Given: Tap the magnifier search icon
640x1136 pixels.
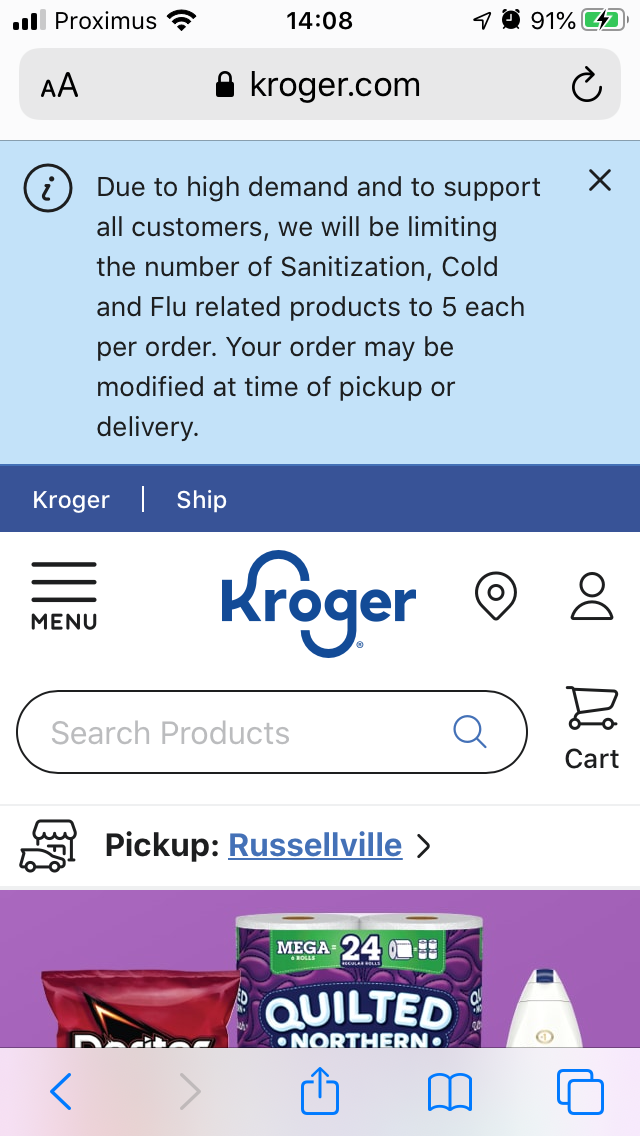Looking at the screenshot, I should pos(469,731).
